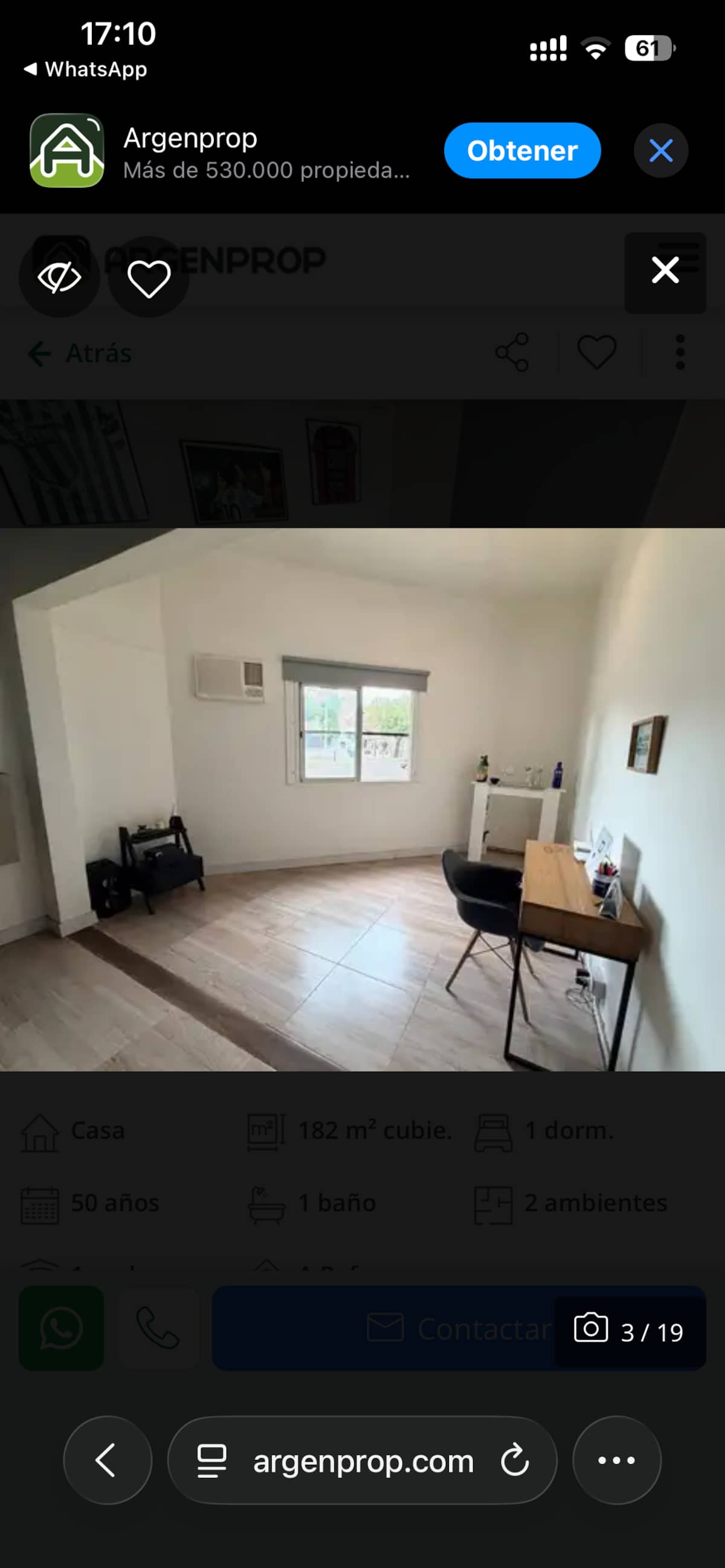Image resolution: width=725 pixels, height=1568 pixels.
Task: Close the photo gallery viewer
Action: [665, 271]
